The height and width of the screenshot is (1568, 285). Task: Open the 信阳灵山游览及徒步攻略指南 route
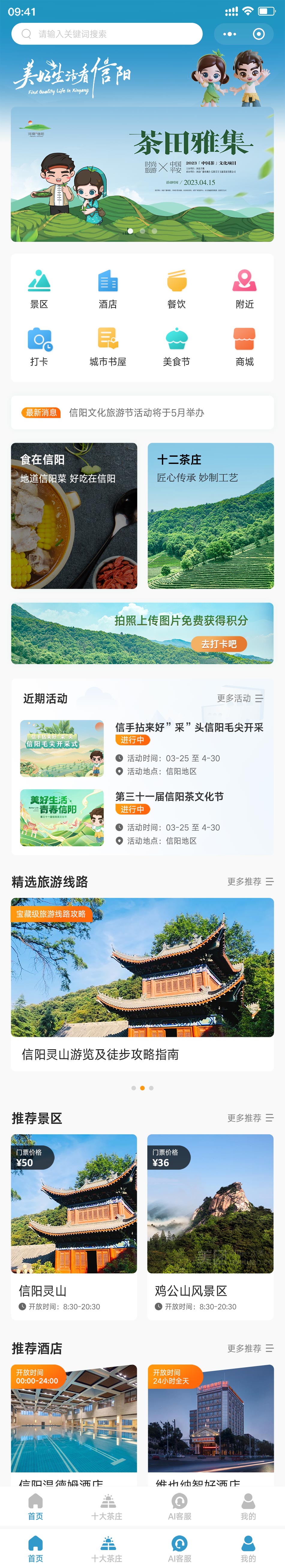(142, 986)
